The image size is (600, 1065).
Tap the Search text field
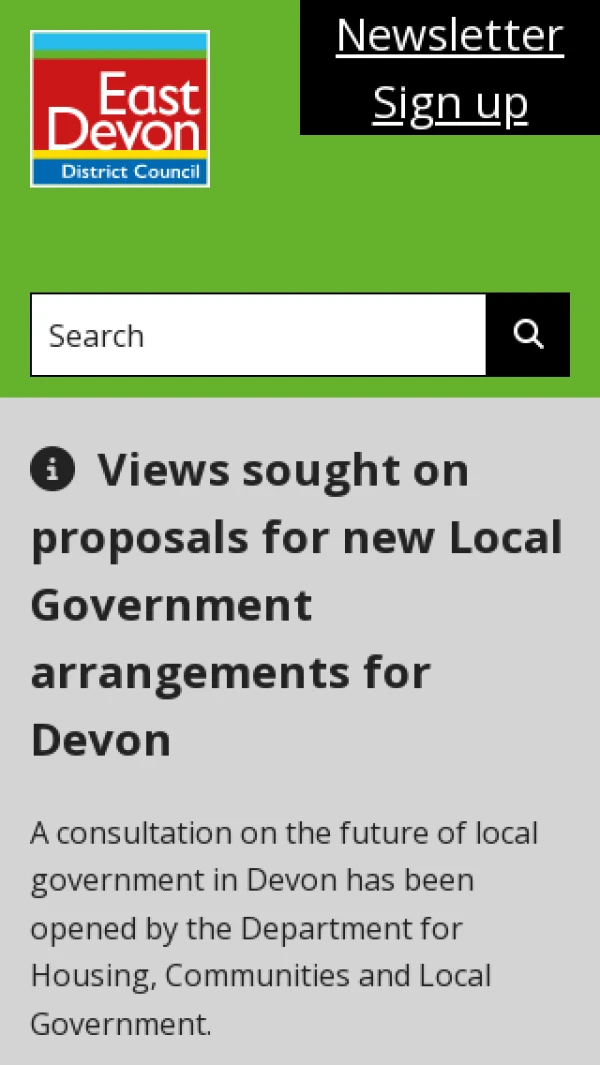[x=258, y=335]
